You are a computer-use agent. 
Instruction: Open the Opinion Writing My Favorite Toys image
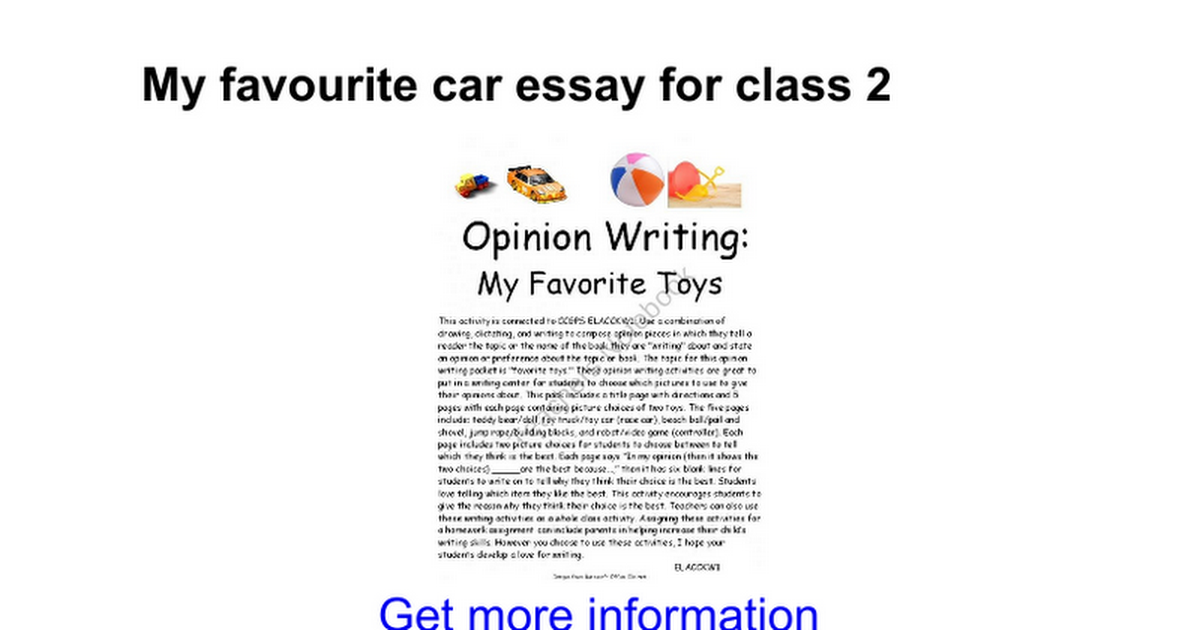(x=599, y=361)
